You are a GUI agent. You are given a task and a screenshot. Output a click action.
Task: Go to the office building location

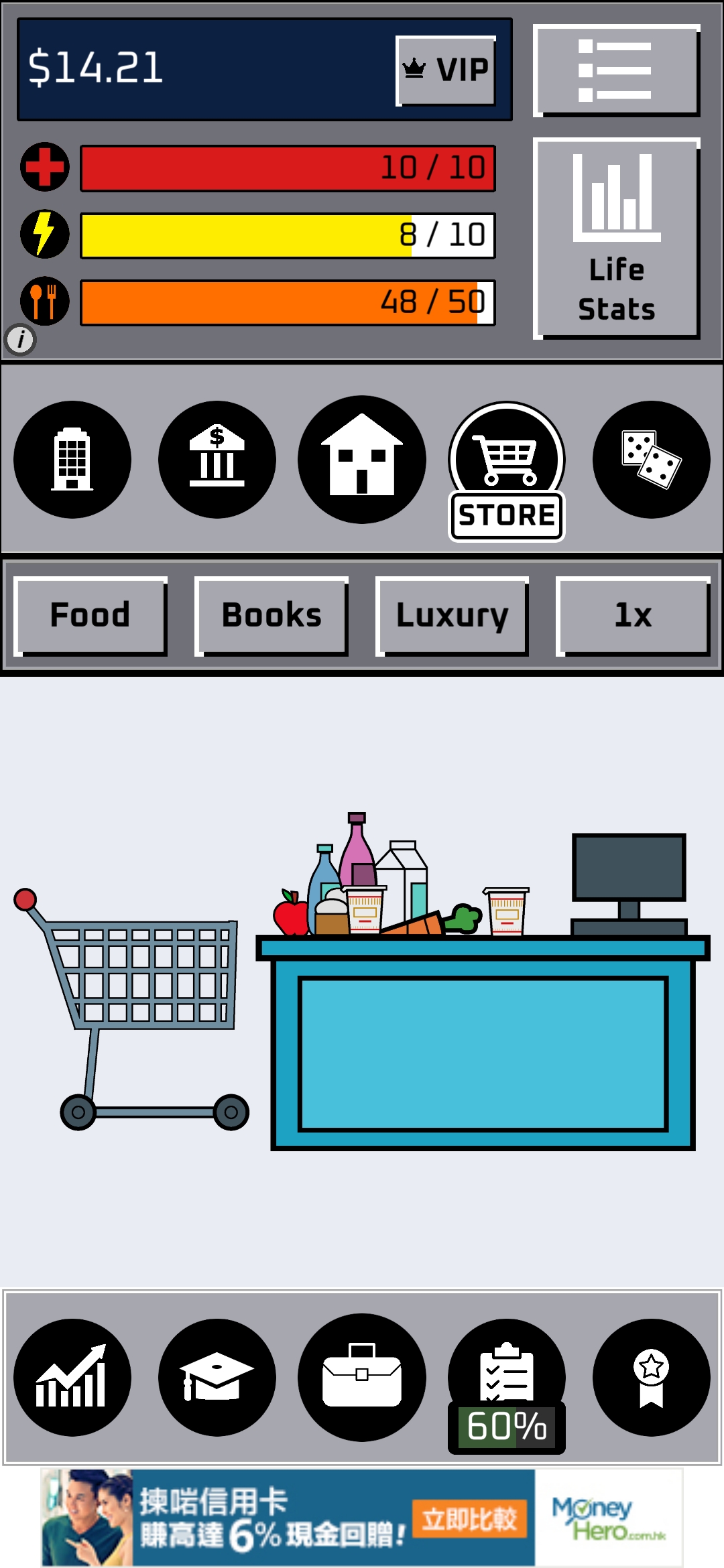click(72, 460)
